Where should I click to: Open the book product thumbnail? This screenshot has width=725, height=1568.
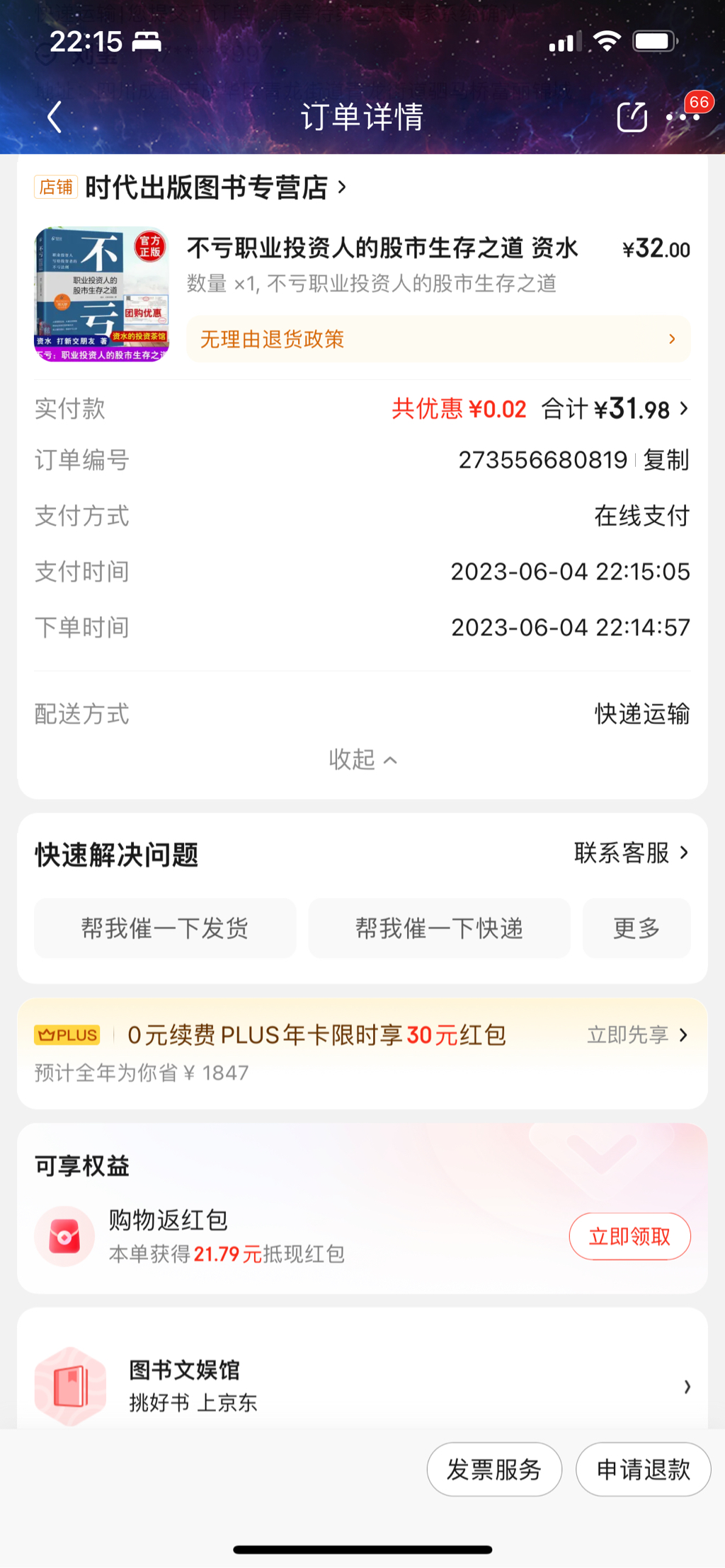[x=102, y=294]
